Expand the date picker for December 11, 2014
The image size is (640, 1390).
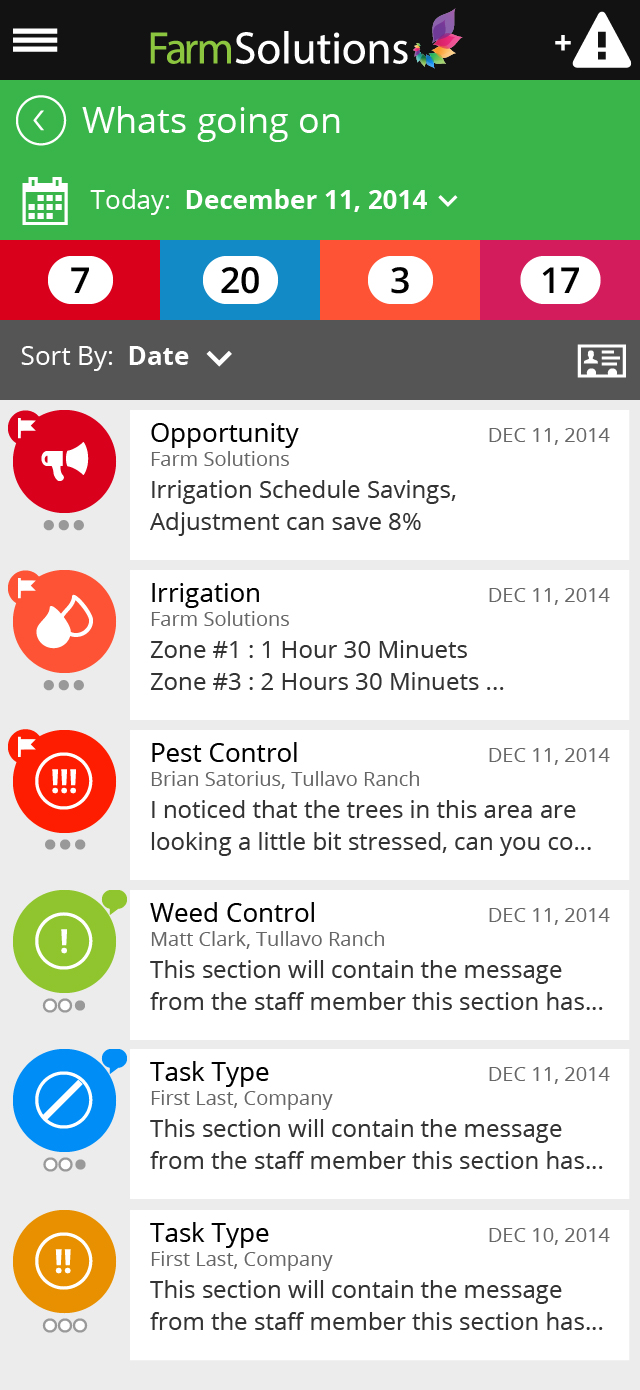[x=448, y=201]
